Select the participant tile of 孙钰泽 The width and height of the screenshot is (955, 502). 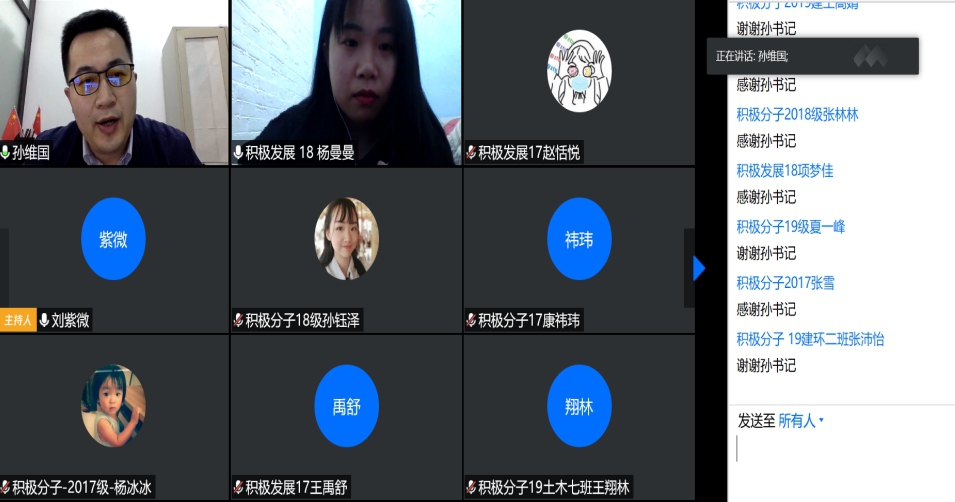(346, 248)
